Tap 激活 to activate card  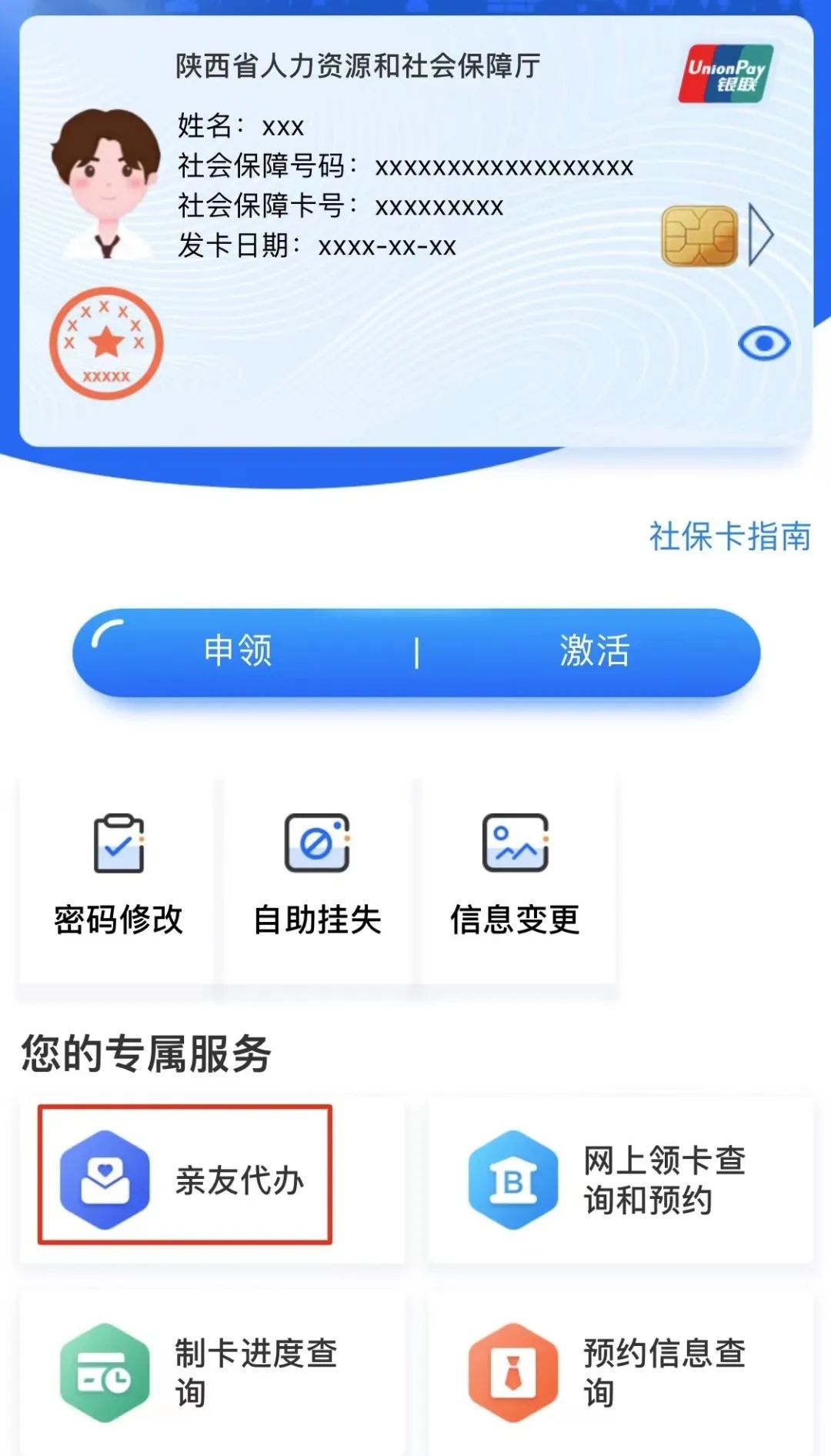(x=594, y=651)
